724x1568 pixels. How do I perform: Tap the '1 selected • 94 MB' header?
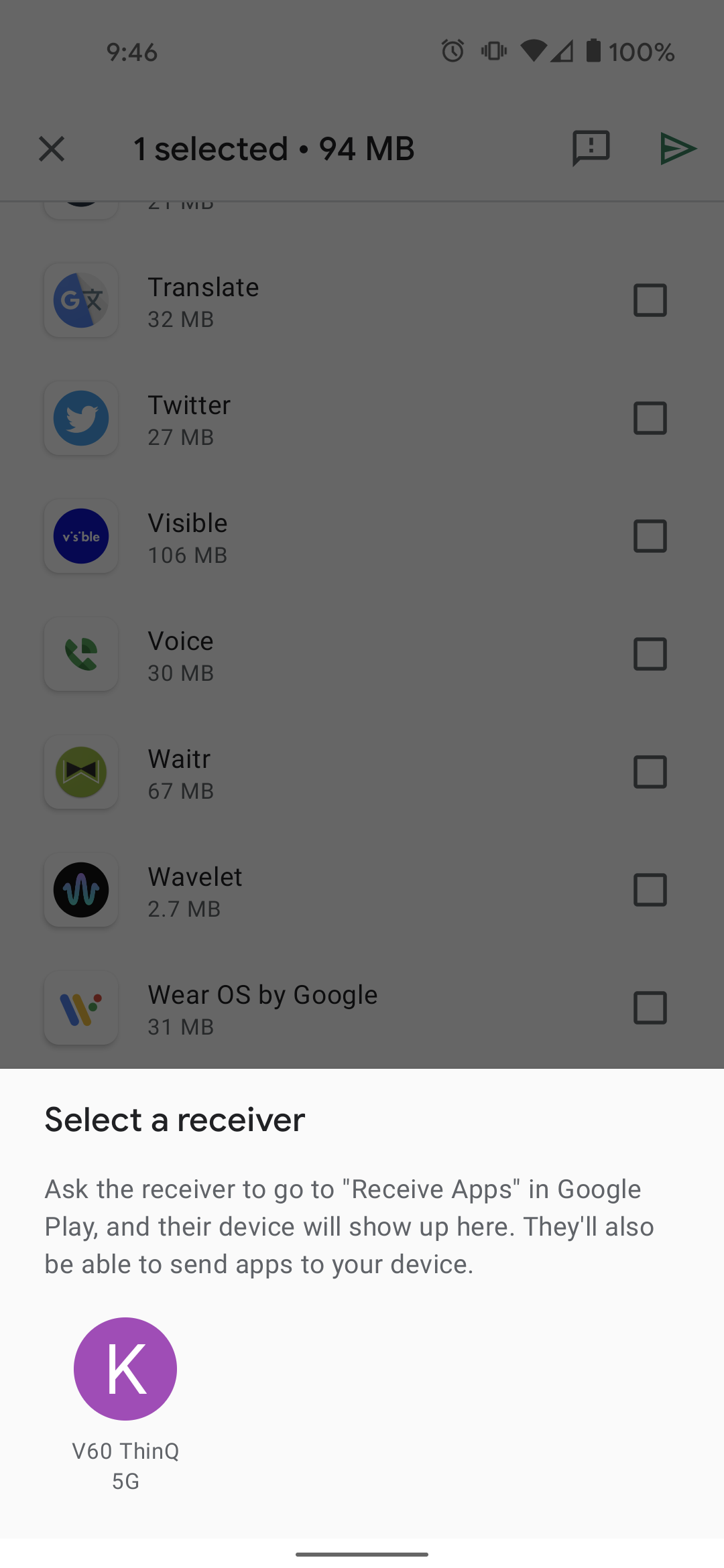[x=274, y=148]
